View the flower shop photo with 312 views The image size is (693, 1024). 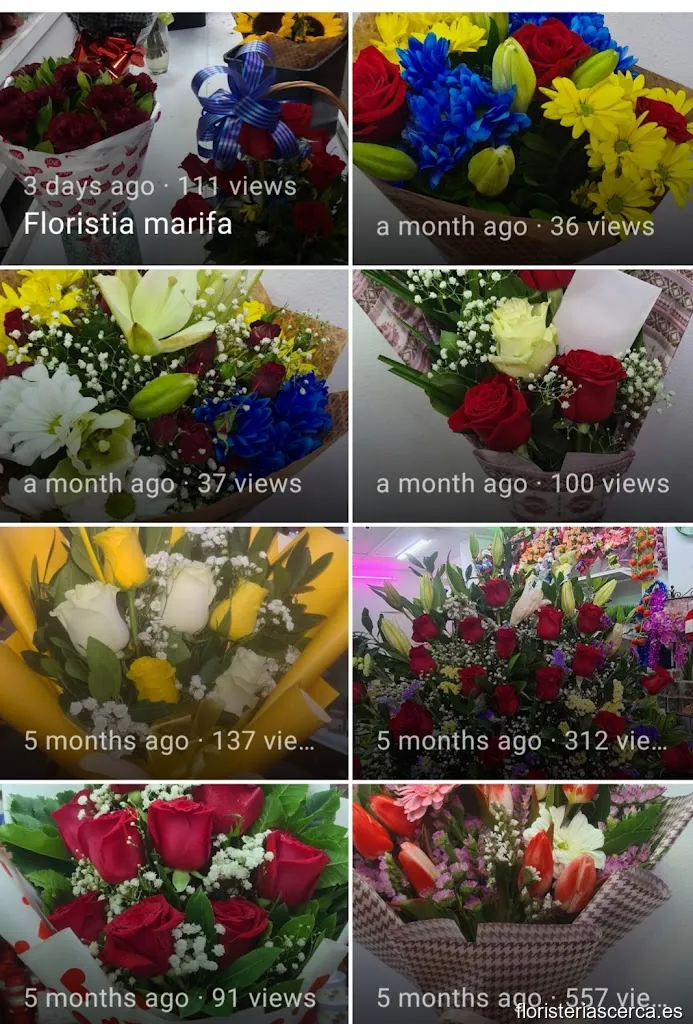522,652
